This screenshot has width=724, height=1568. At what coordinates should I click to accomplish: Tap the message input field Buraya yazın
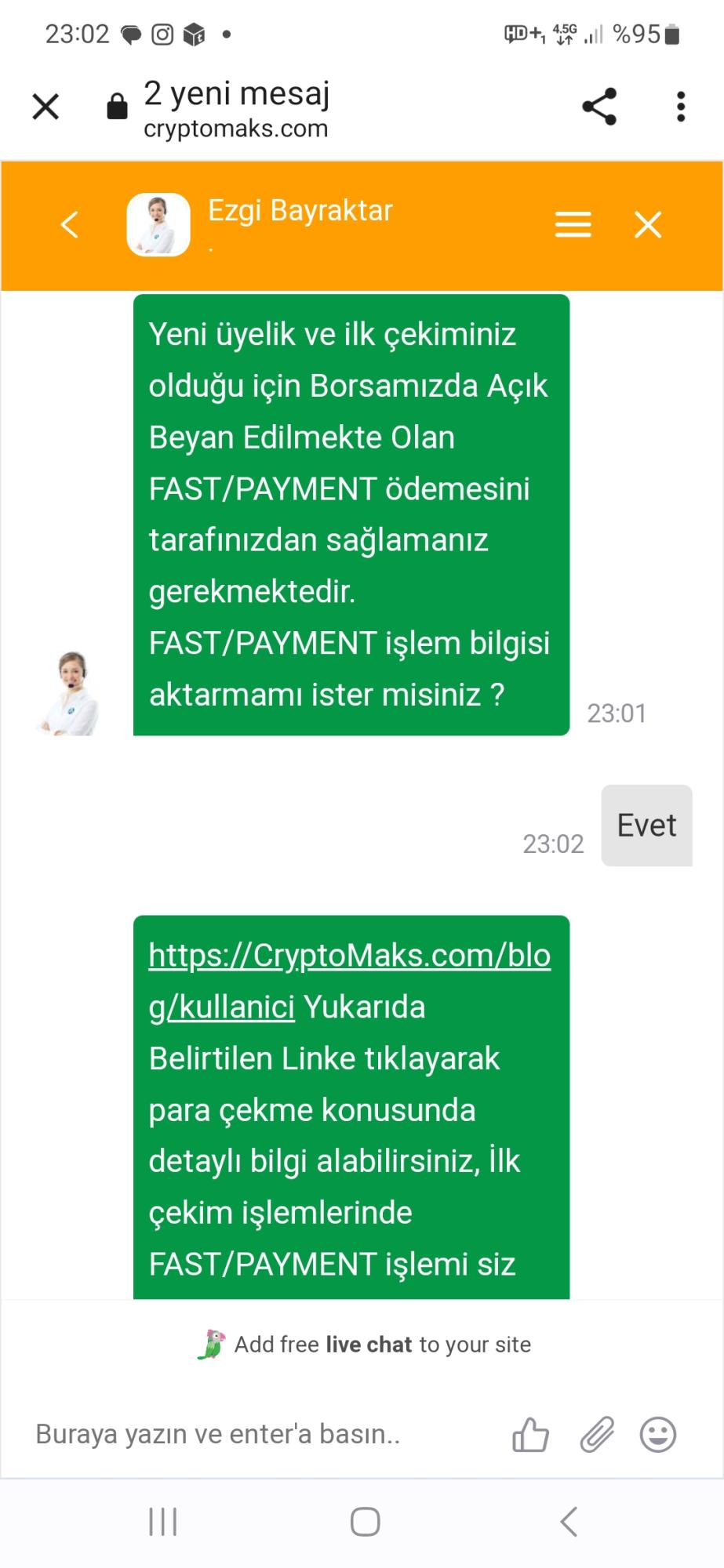(220, 1435)
